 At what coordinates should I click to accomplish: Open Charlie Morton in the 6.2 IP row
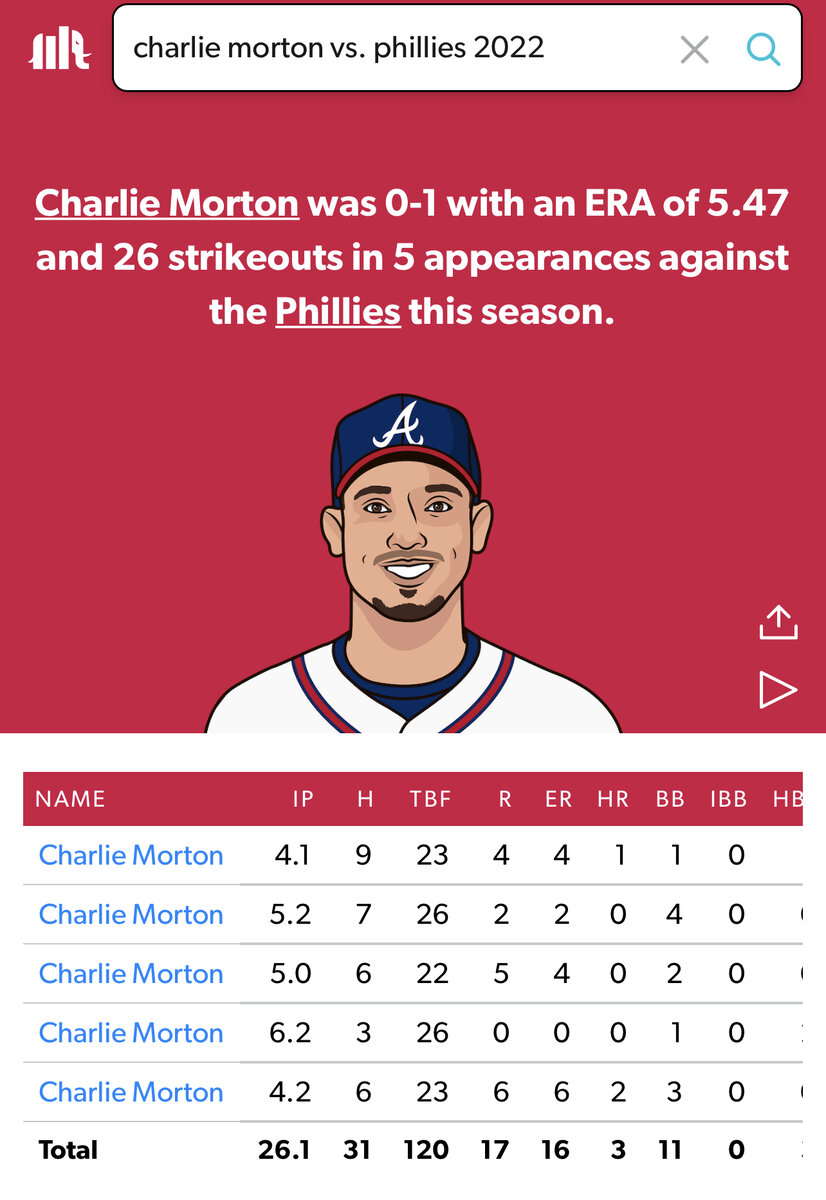click(131, 1032)
